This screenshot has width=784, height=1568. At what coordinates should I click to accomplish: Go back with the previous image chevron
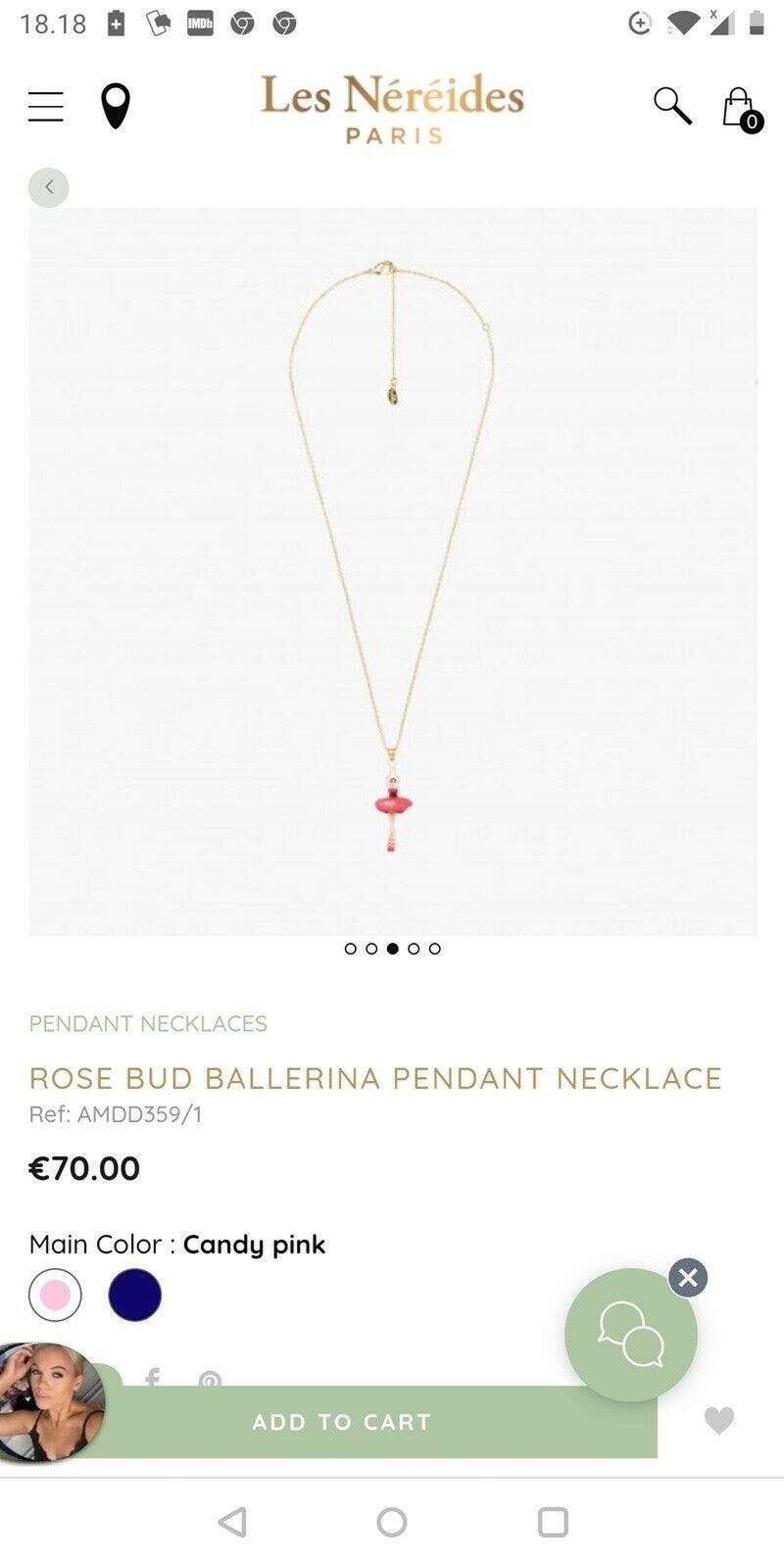tap(48, 186)
